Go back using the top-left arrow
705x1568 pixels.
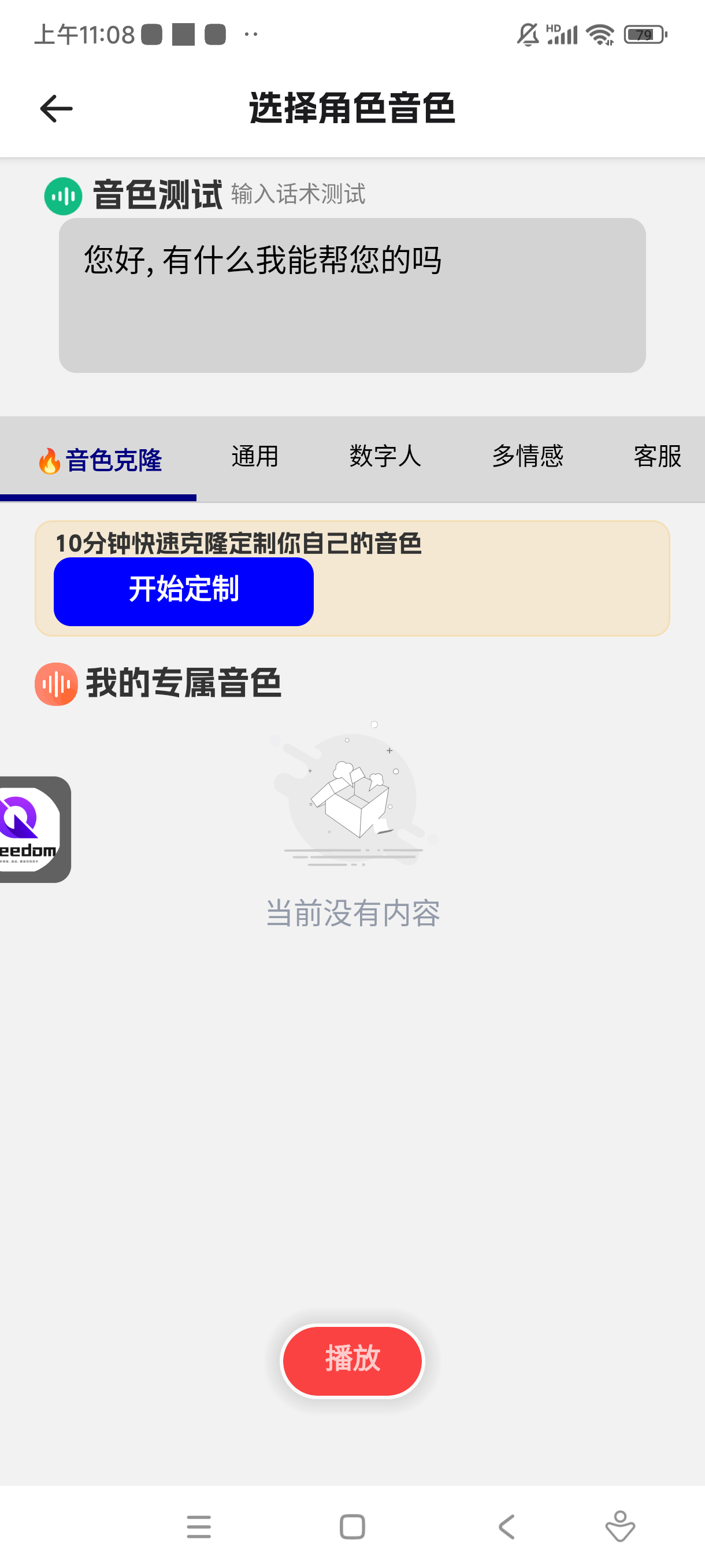[56, 109]
